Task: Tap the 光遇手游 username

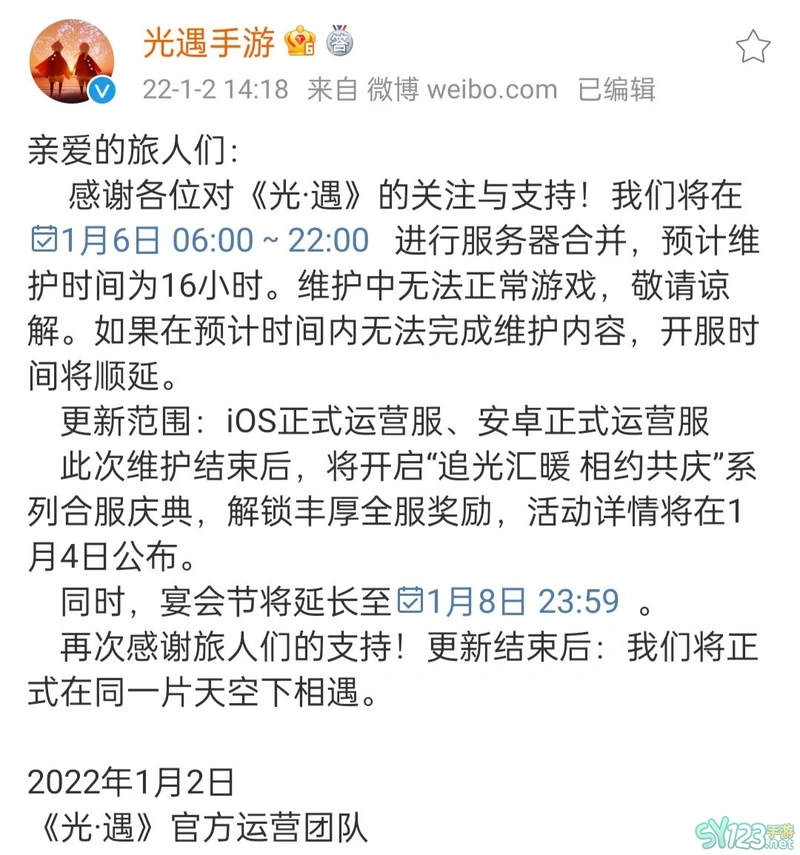Action: click(208, 42)
